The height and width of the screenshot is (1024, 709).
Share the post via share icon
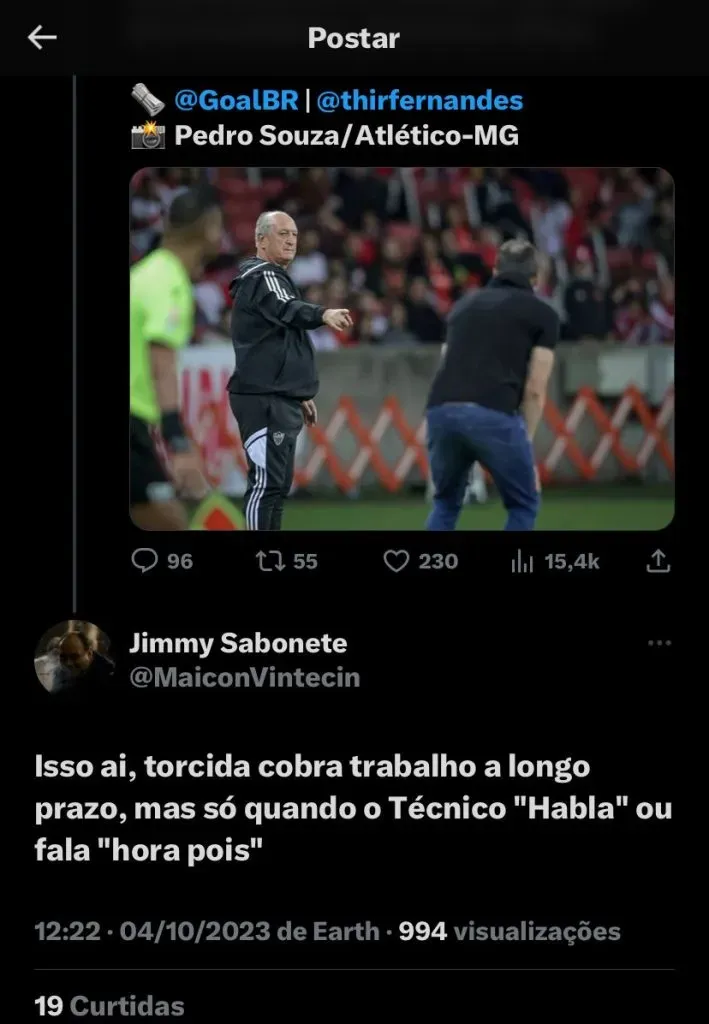click(x=657, y=561)
